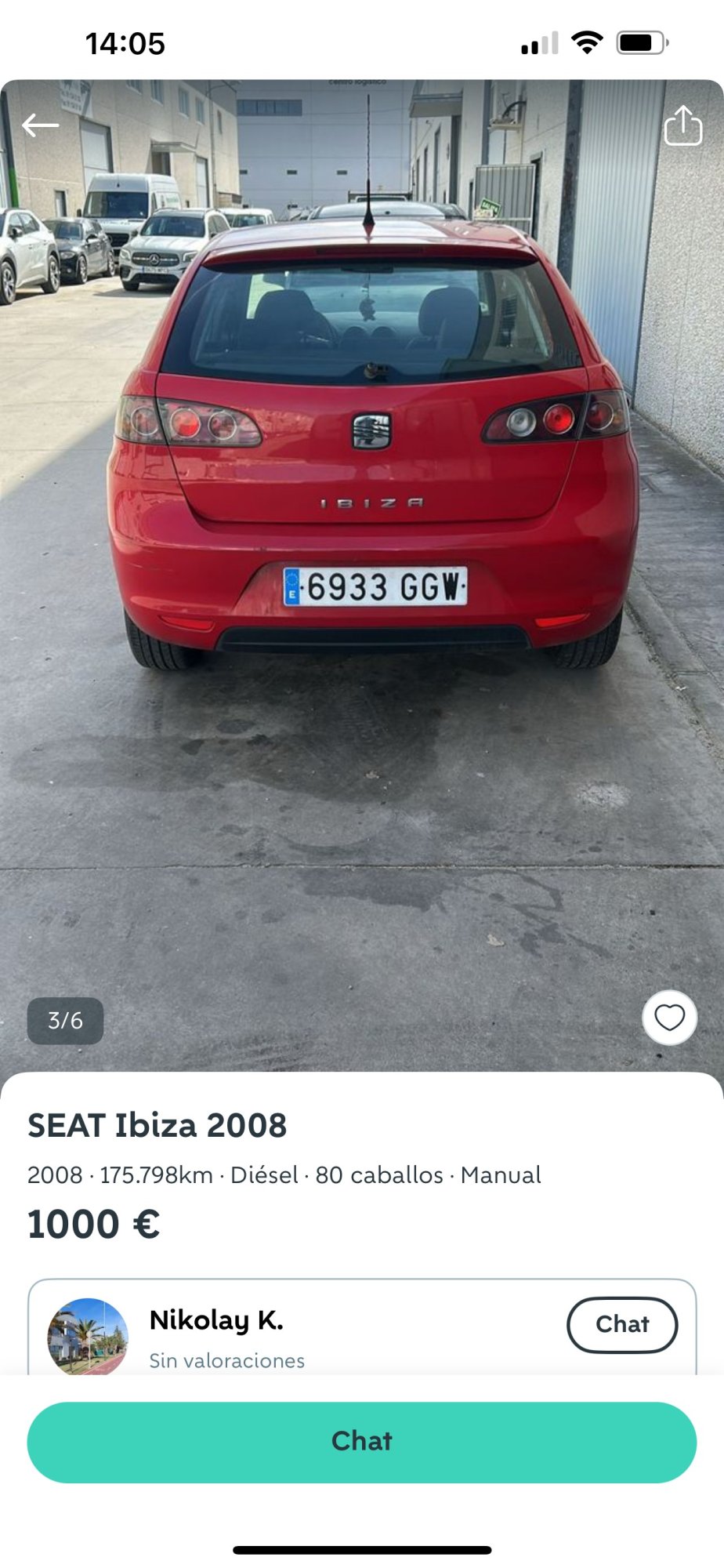The width and height of the screenshot is (724, 1568).
Task: Unfavorite the listing via the heart icon
Action: pos(670,1018)
